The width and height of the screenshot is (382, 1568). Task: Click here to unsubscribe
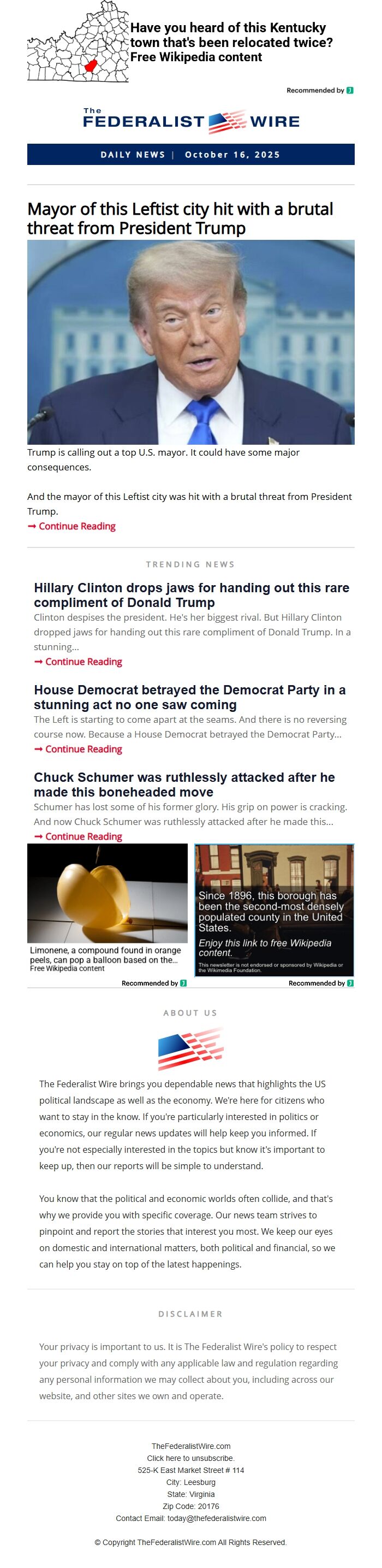tap(190, 1458)
